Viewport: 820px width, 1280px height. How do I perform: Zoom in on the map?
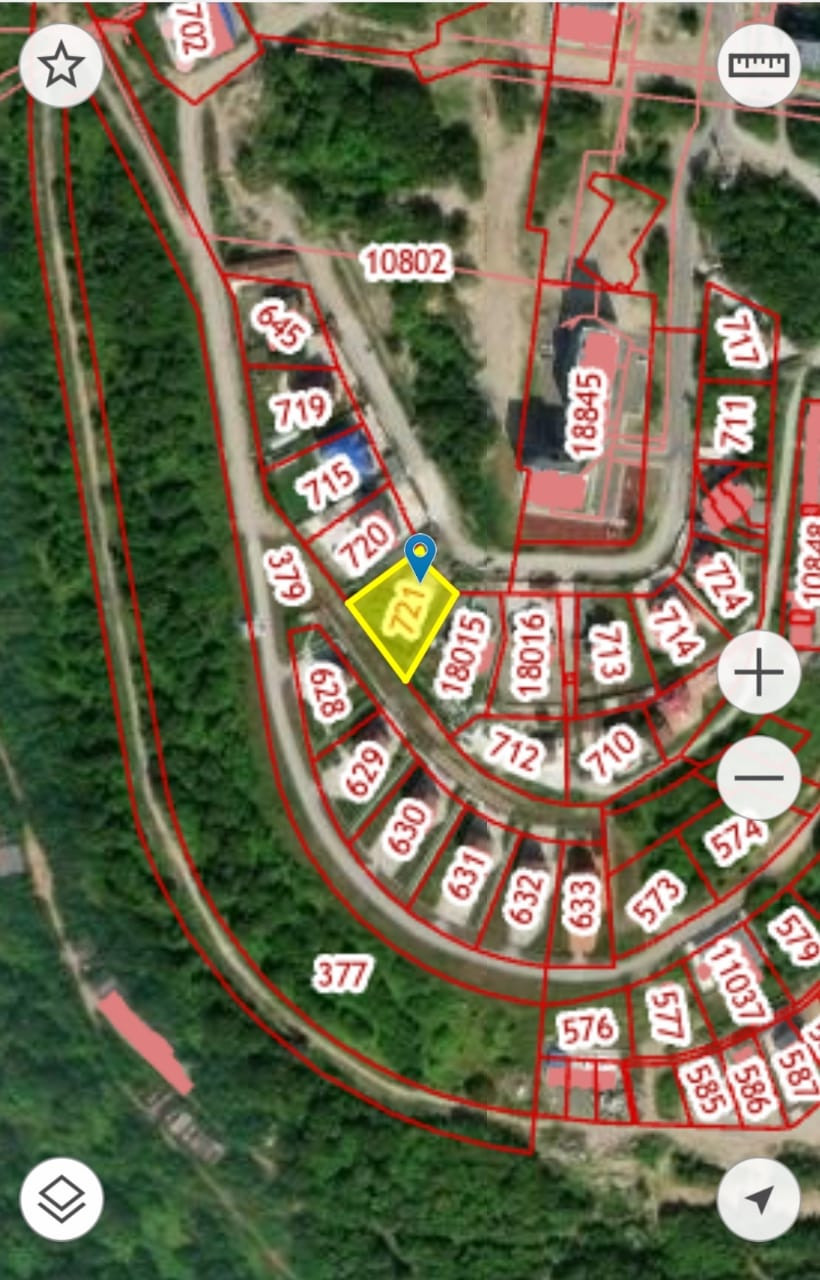[758, 674]
